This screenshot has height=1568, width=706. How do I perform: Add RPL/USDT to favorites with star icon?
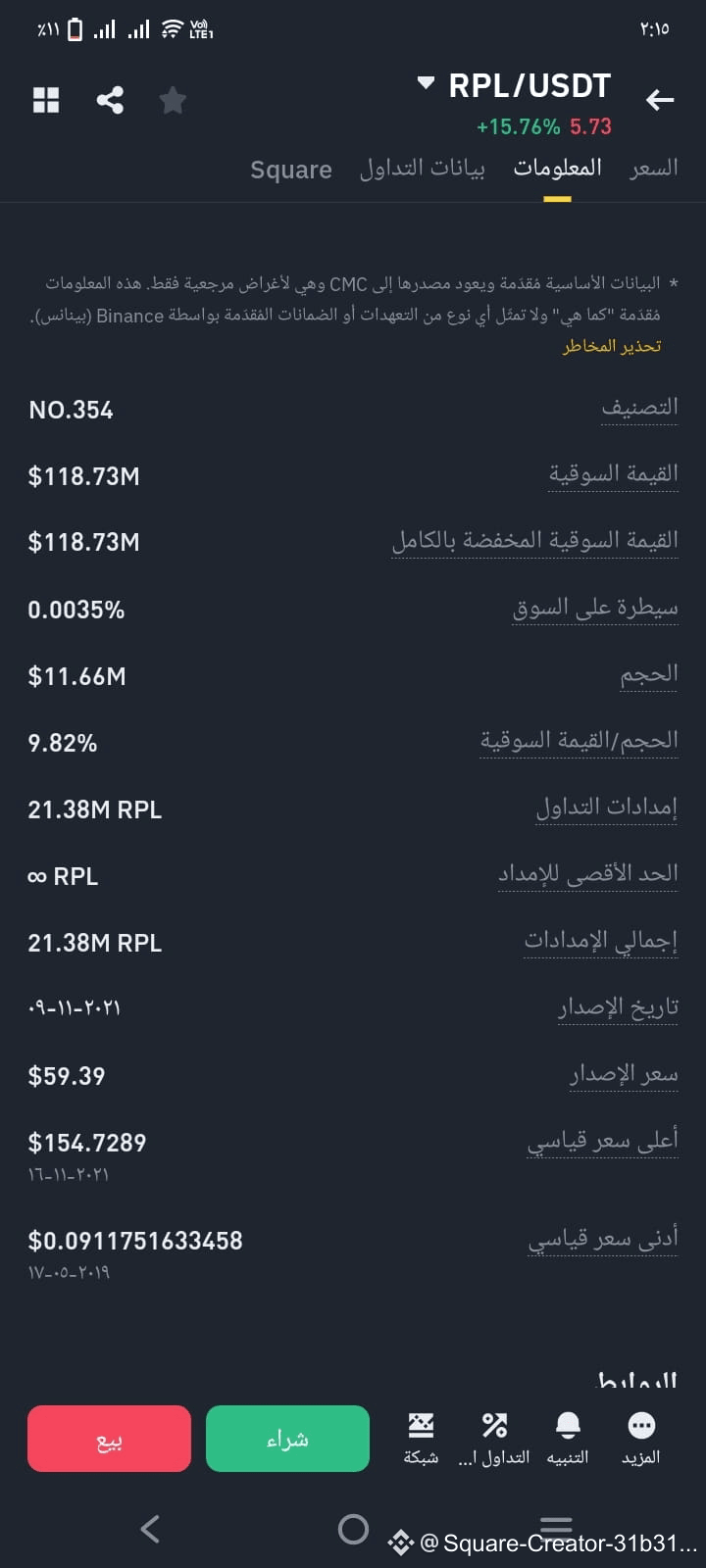(173, 99)
